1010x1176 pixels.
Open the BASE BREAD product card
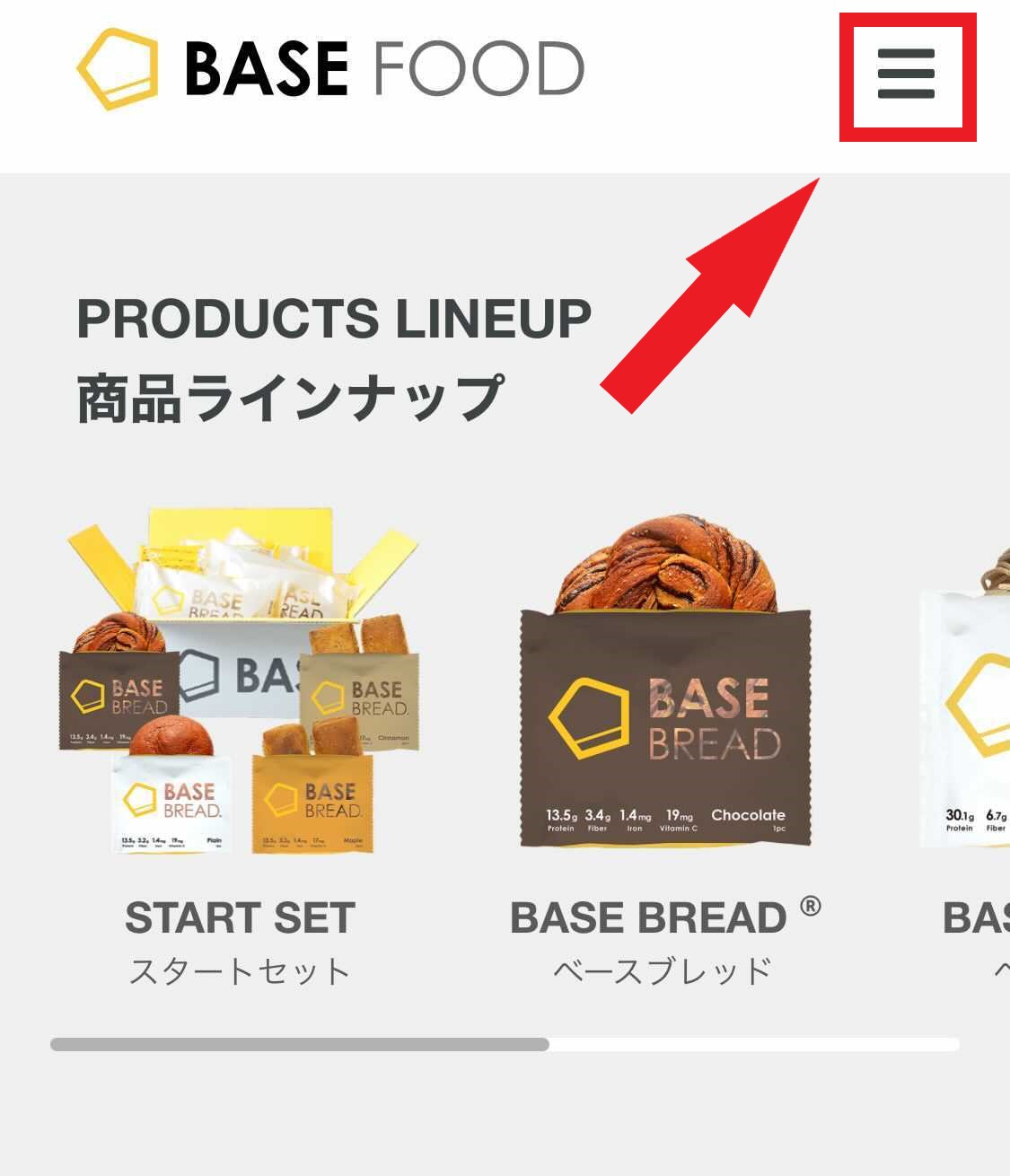[665, 718]
